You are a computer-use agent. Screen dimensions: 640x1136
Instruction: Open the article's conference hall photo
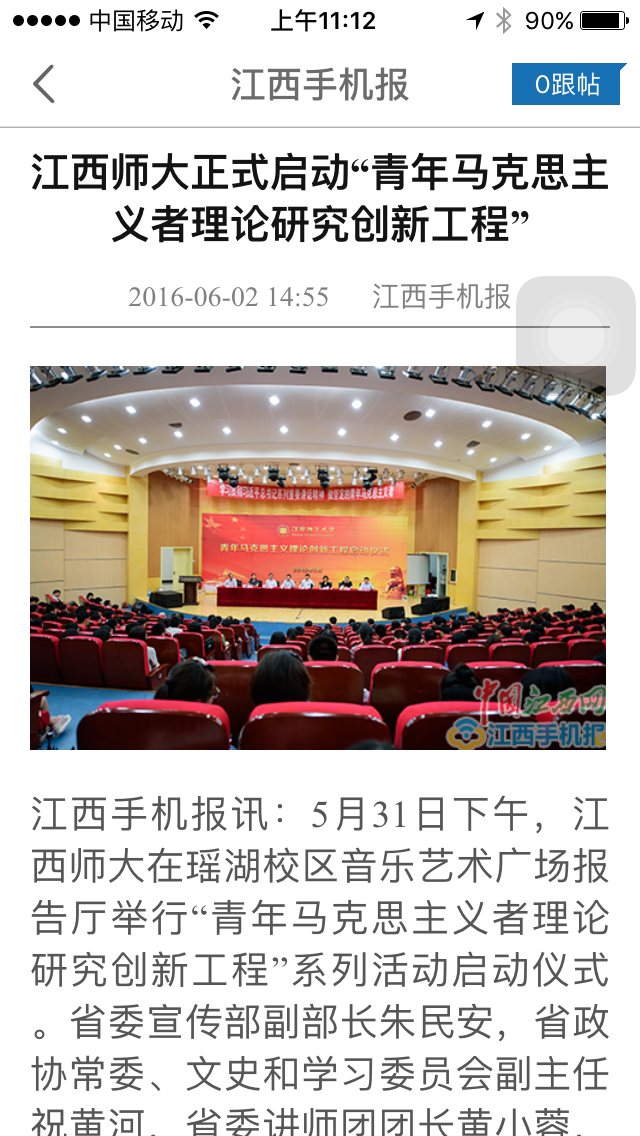click(318, 557)
